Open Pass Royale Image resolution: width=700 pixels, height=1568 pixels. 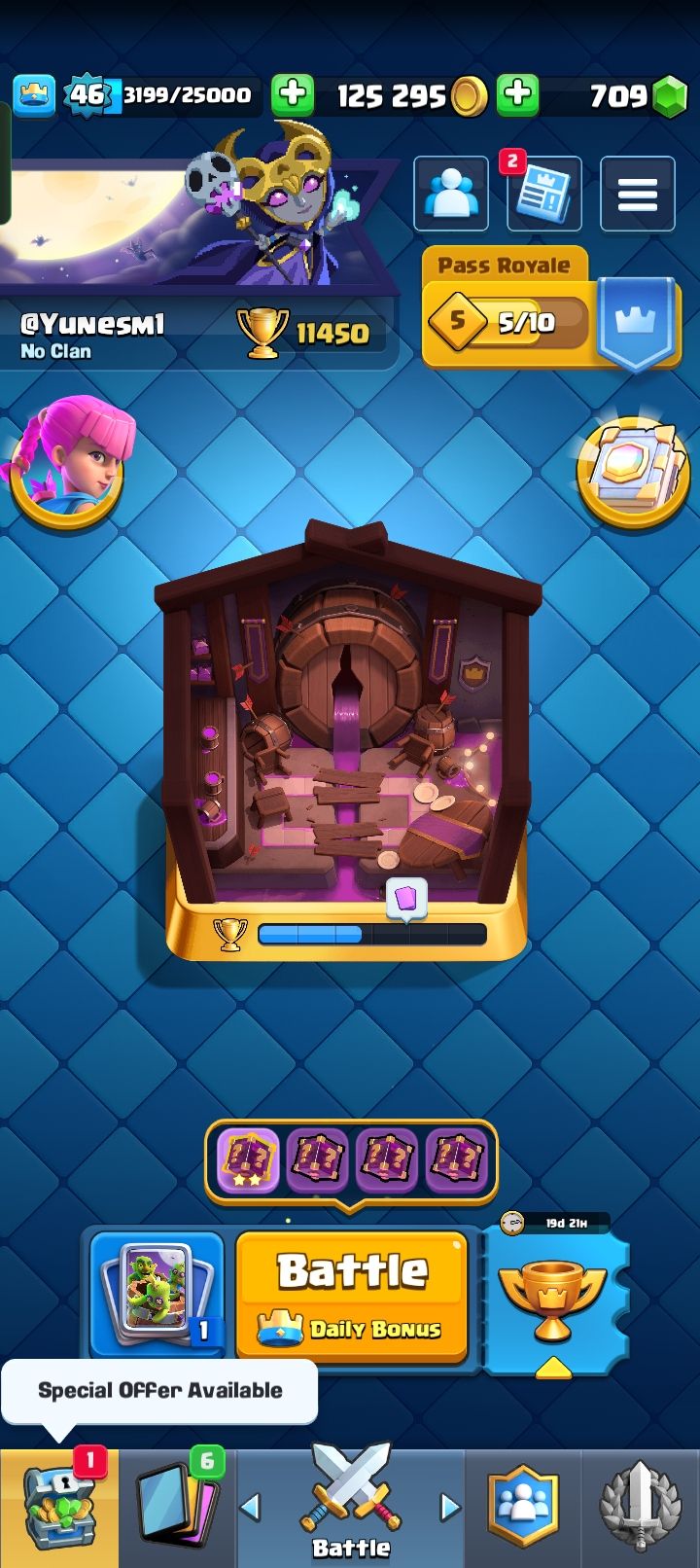click(550, 308)
